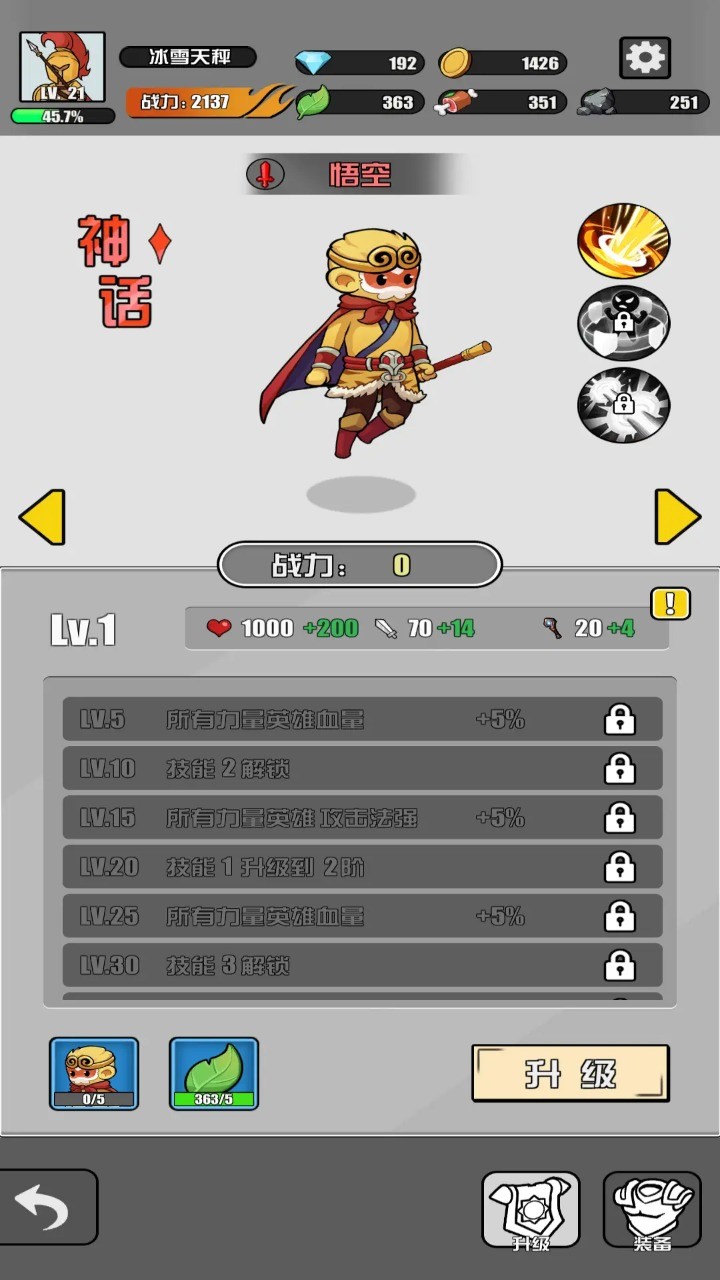Tap the second locked skill icon

[623, 322]
